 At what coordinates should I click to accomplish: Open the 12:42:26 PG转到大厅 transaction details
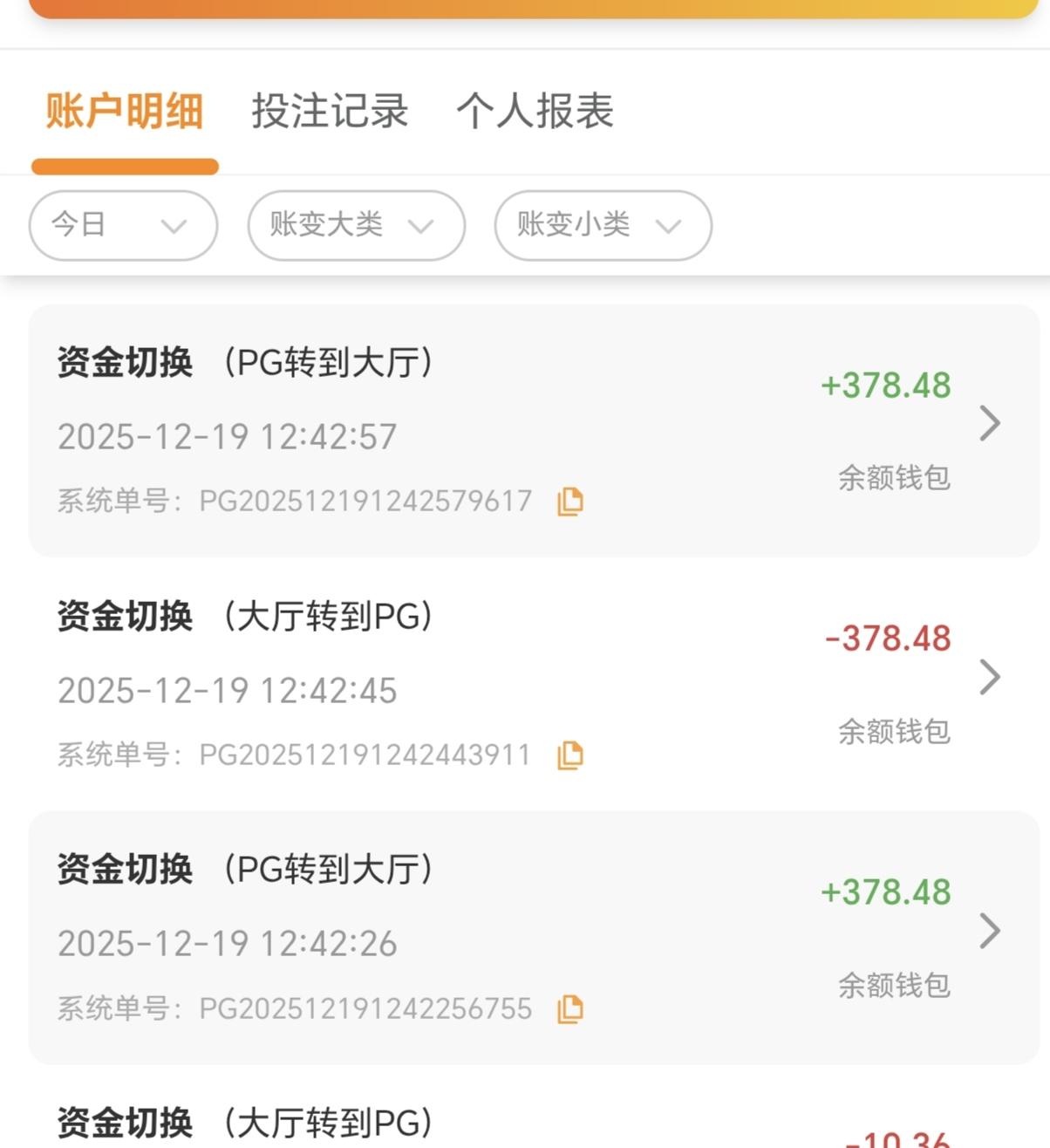pos(989,931)
